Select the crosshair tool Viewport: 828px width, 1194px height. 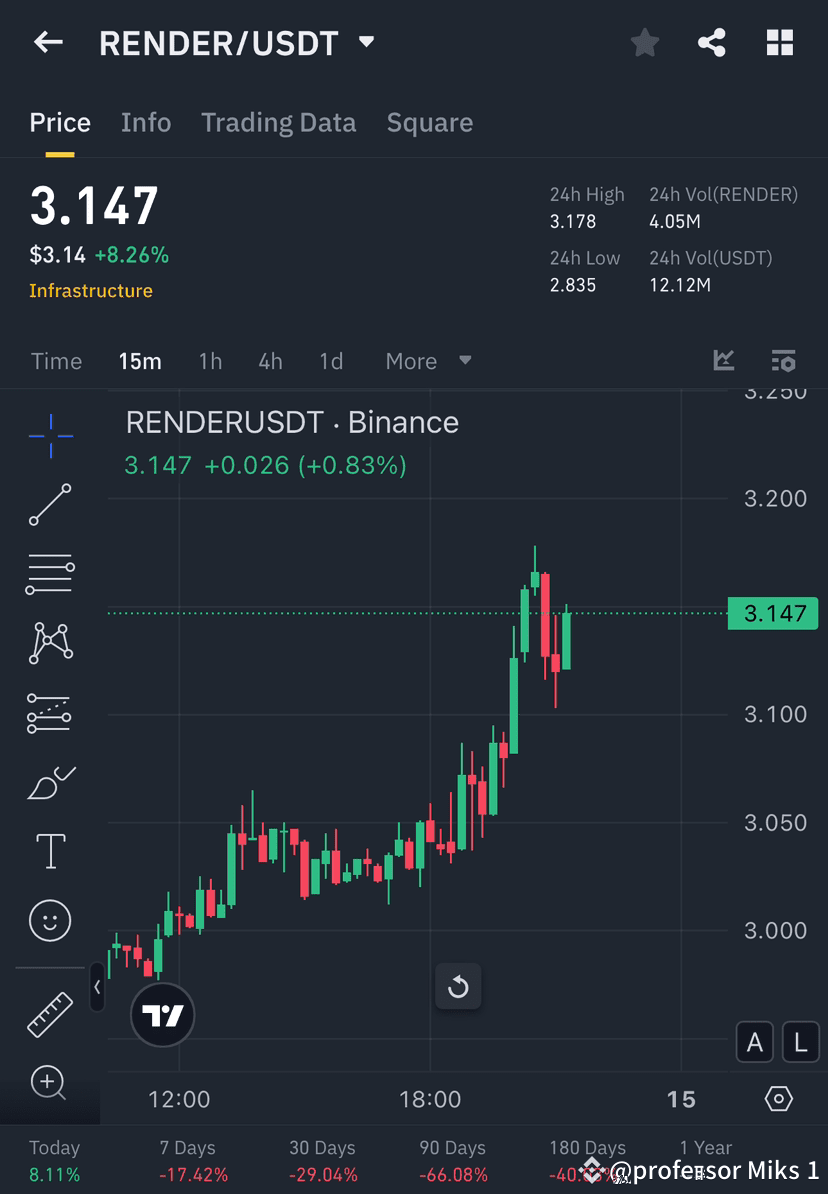(50, 435)
